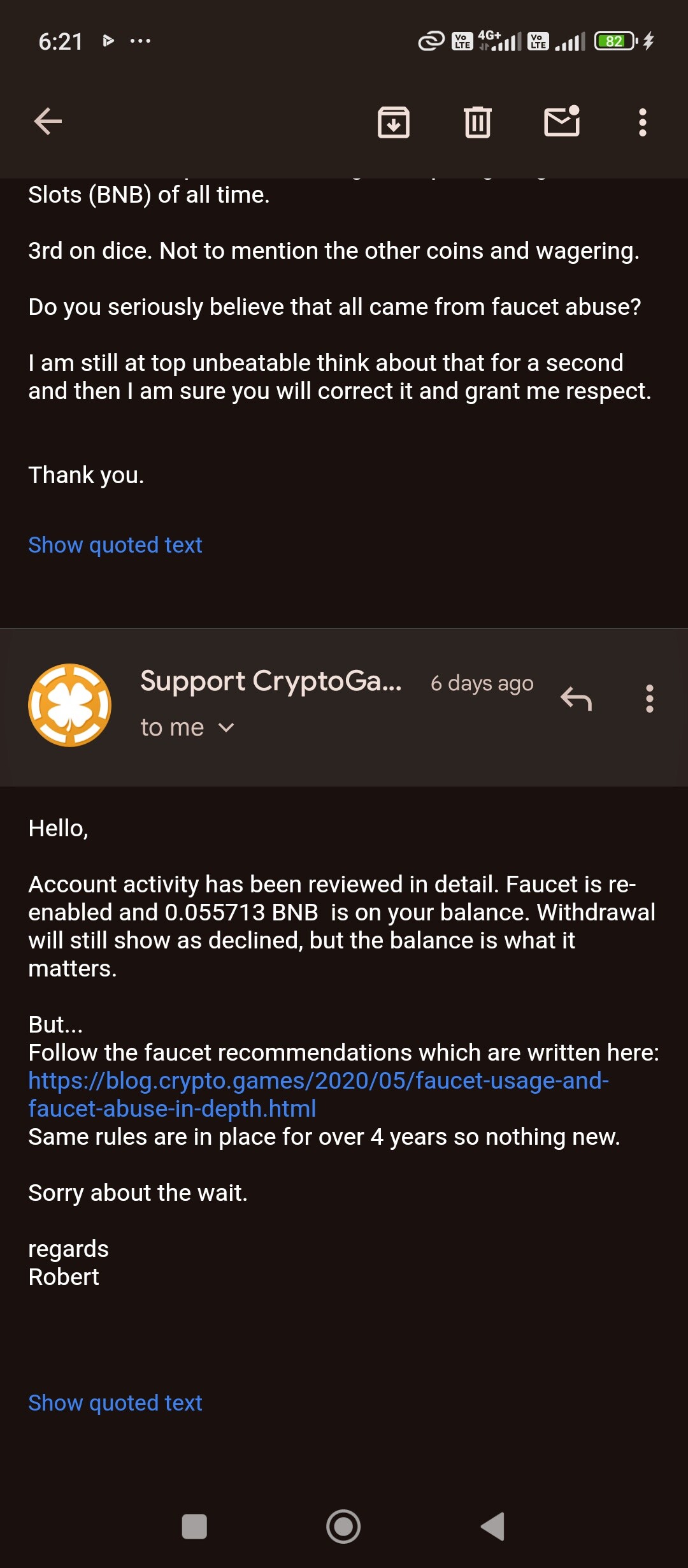688x1568 pixels.
Task: Open recent apps with square button
Action: (x=194, y=1527)
